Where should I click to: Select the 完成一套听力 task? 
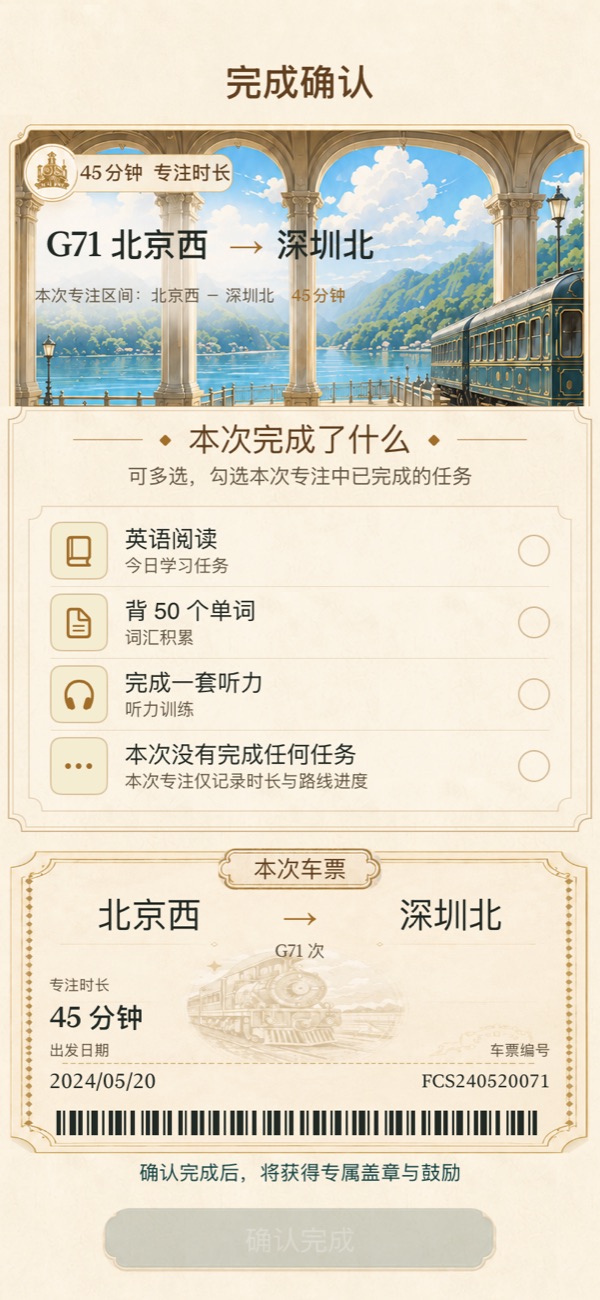[533, 694]
